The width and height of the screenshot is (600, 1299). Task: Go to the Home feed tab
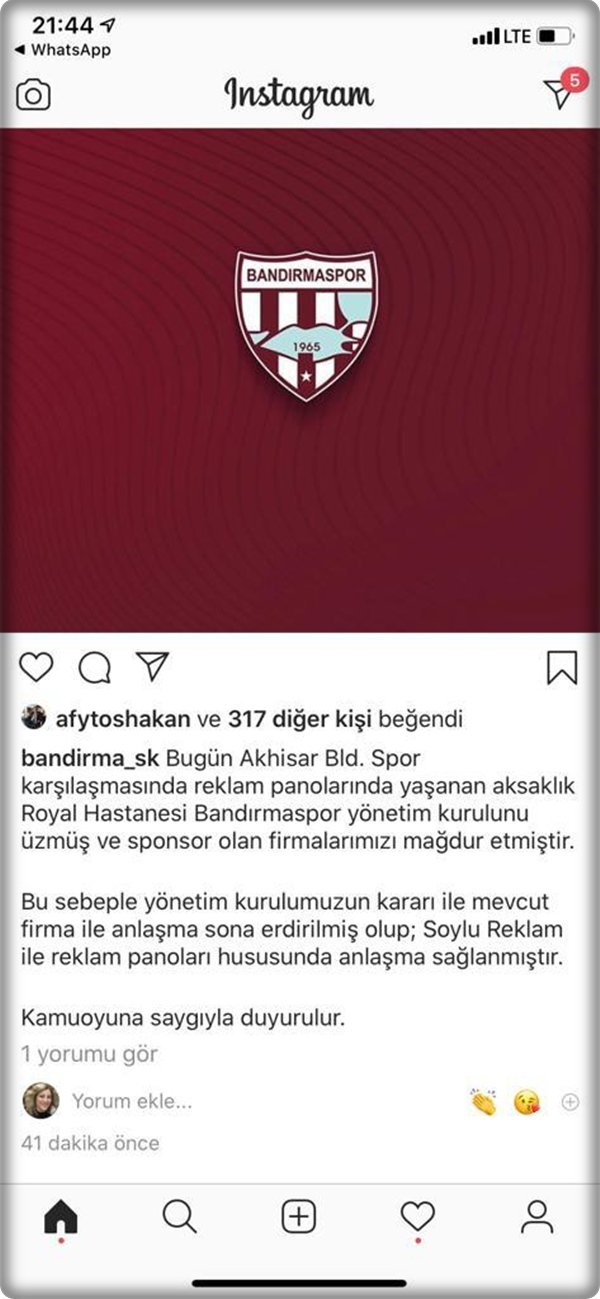(x=62, y=1216)
